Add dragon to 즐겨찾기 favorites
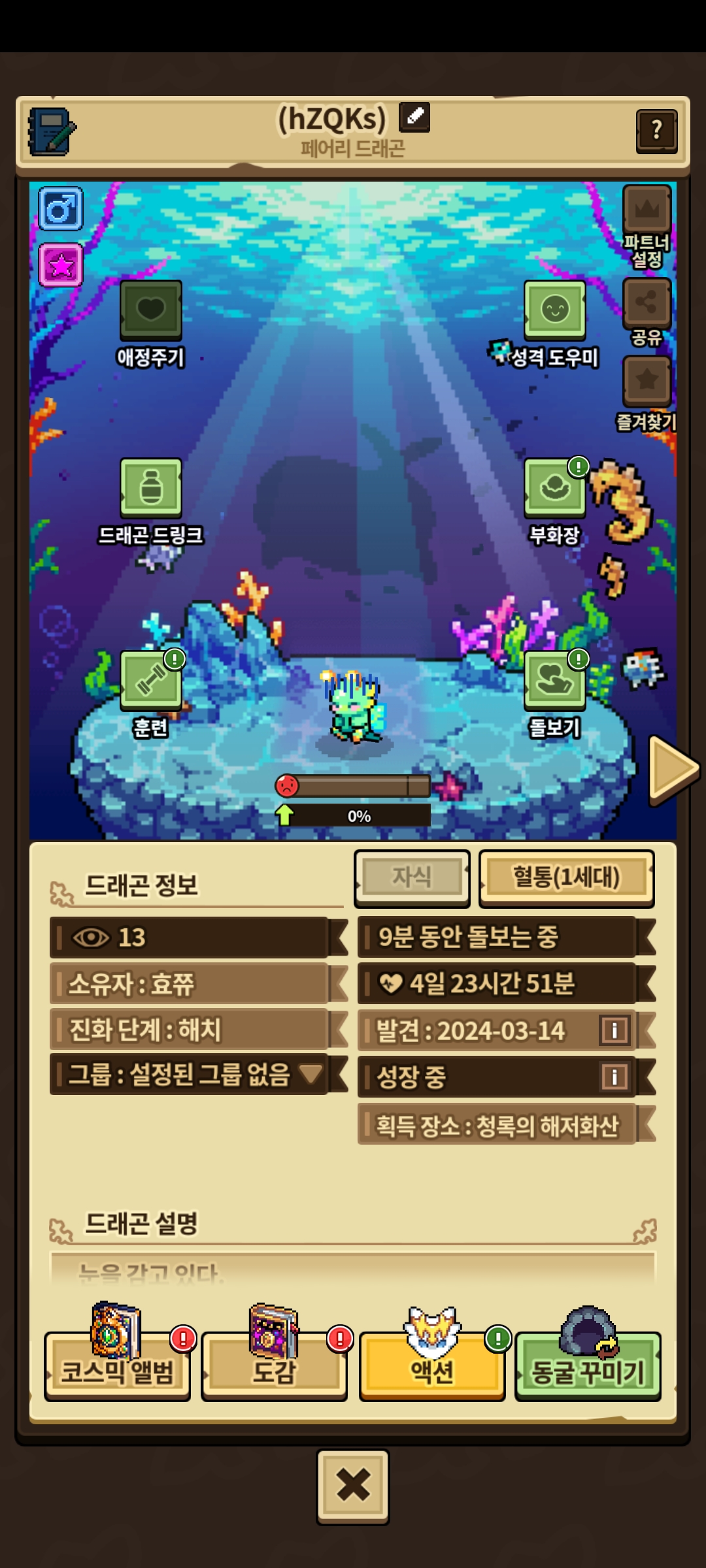Viewport: 706px width, 1568px height. [647, 381]
